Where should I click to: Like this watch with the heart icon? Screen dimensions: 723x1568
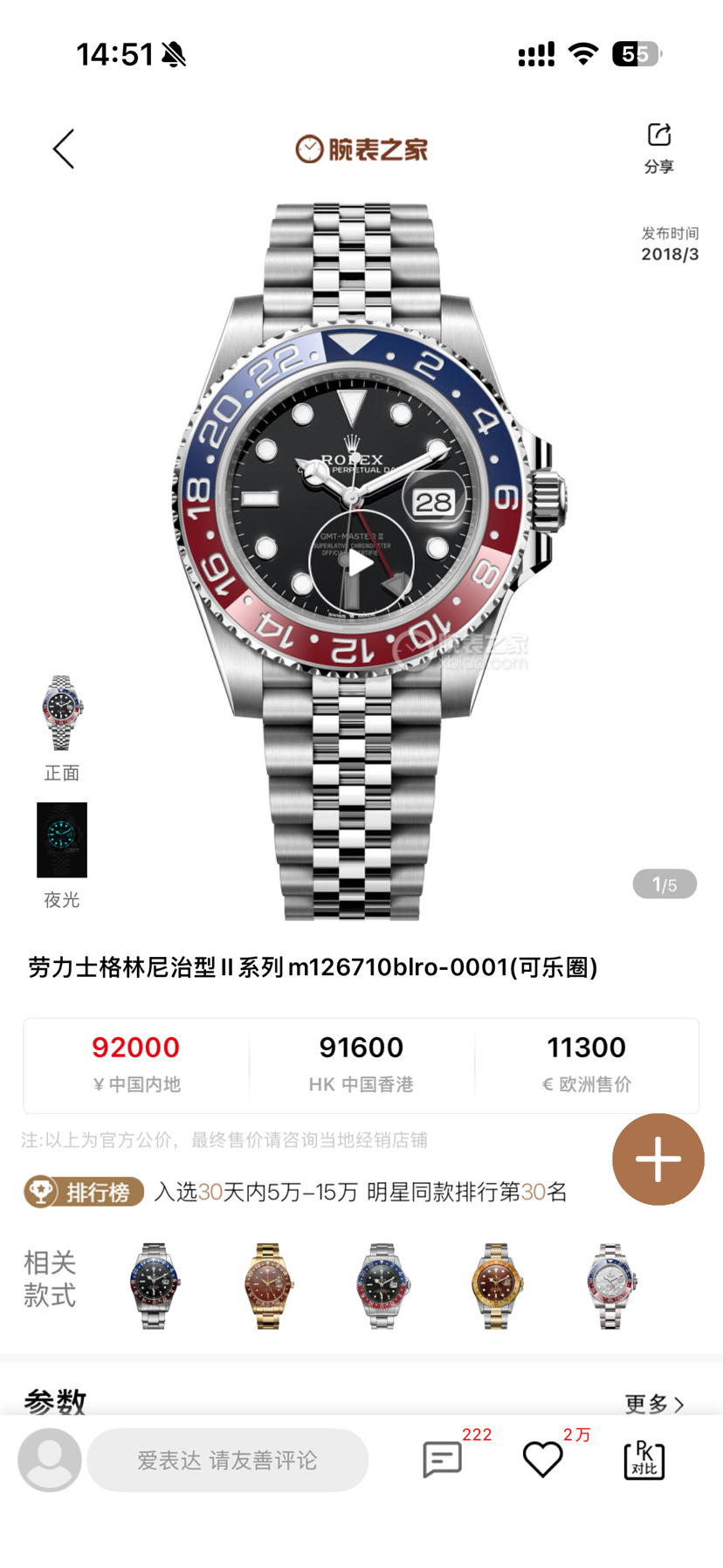click(x=542, y=1460)
